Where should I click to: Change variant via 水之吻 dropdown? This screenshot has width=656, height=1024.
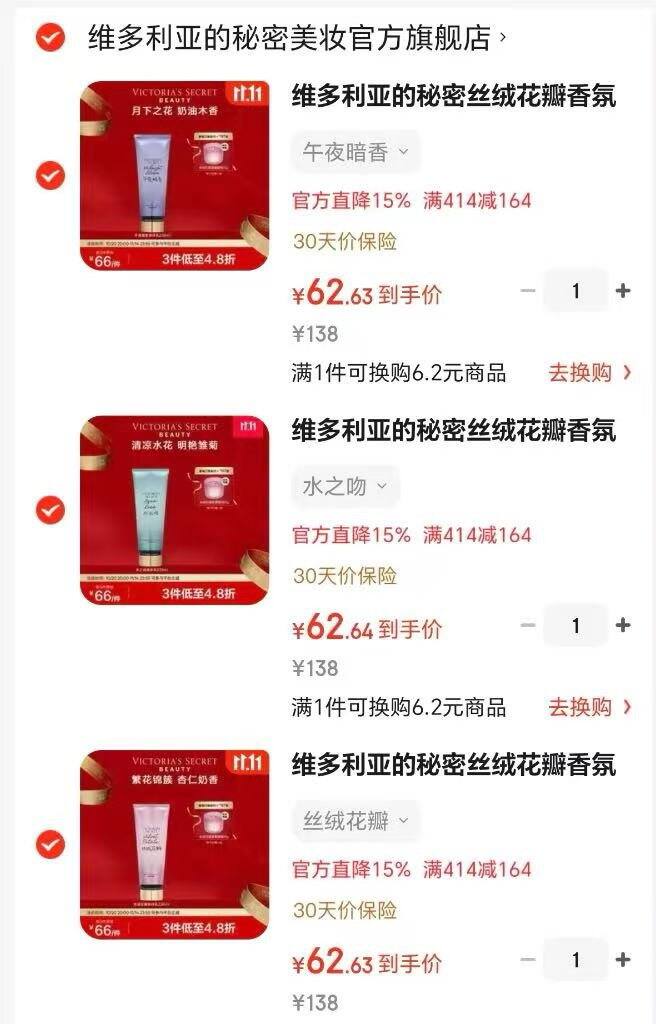(x=345, y=487)
